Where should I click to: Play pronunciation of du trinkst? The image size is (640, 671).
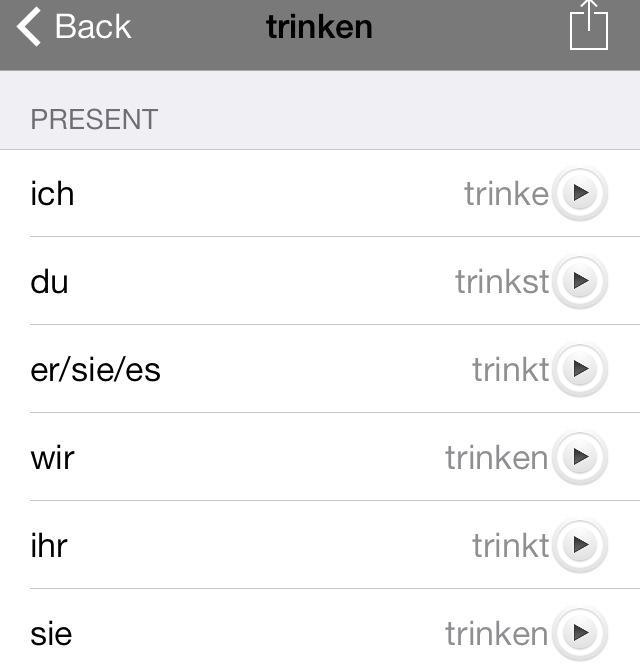pos(580,281)
